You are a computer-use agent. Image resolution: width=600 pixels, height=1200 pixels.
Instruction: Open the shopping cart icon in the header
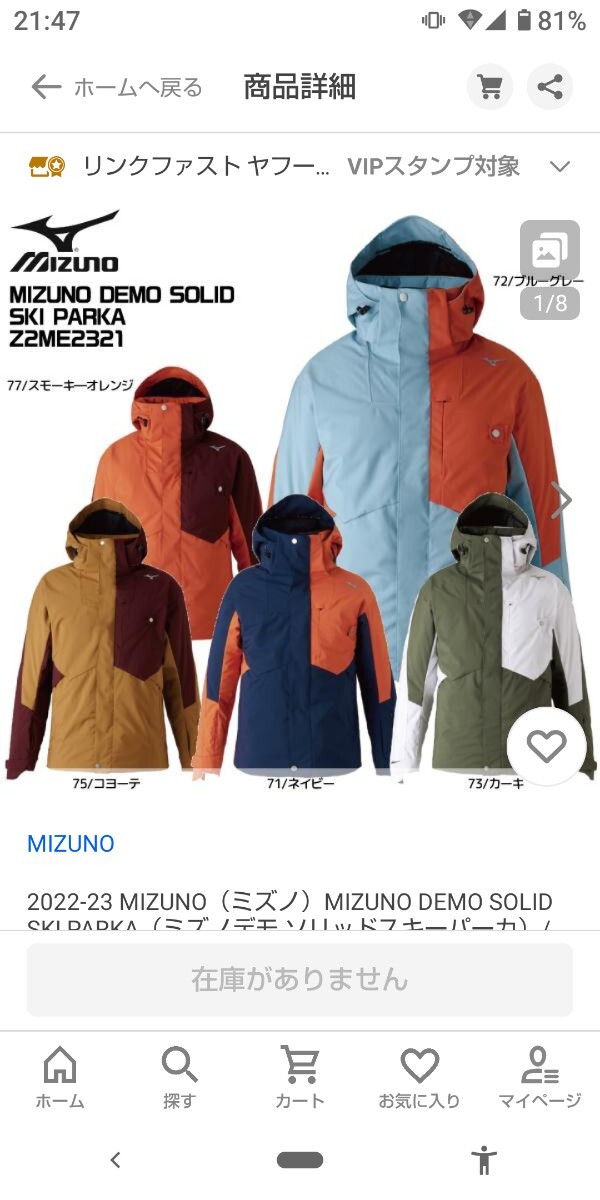pos(490,87)
